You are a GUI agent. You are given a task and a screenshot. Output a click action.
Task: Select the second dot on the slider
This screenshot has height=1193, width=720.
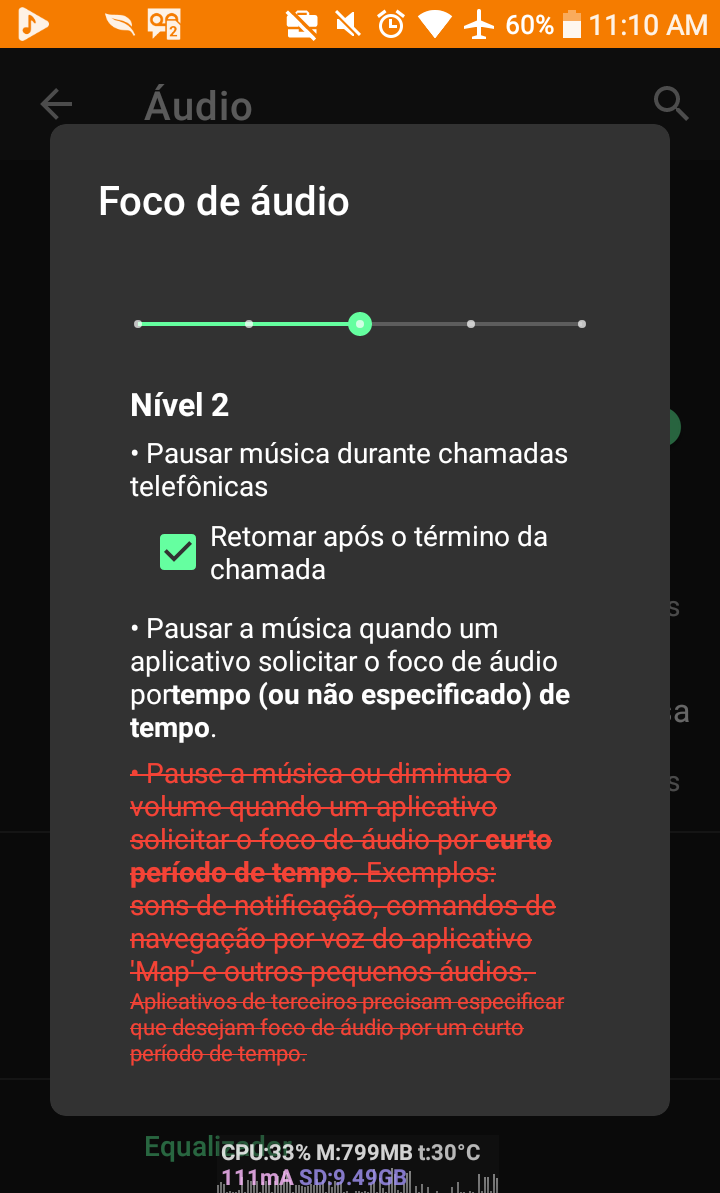point(249,324)
